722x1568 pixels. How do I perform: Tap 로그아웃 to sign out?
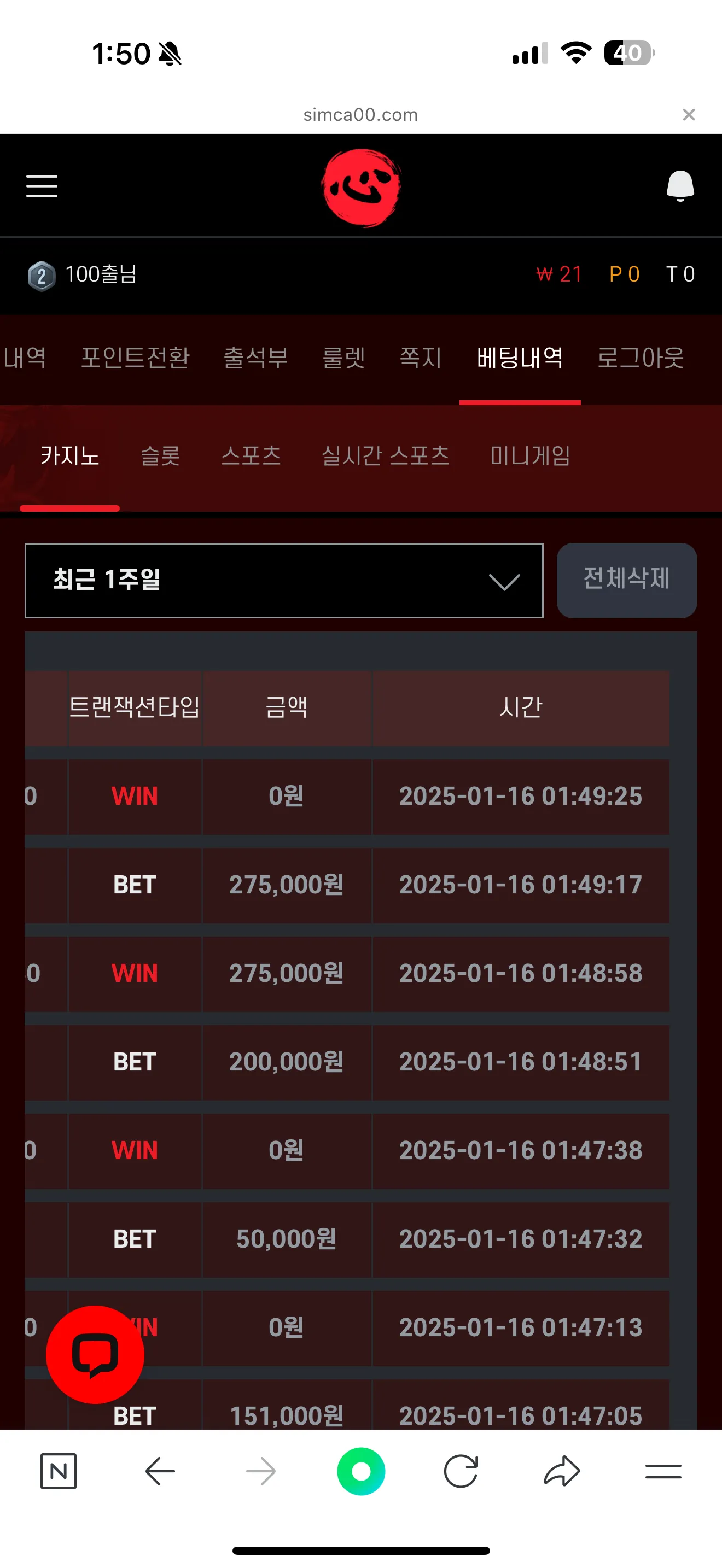pos(641,358)
